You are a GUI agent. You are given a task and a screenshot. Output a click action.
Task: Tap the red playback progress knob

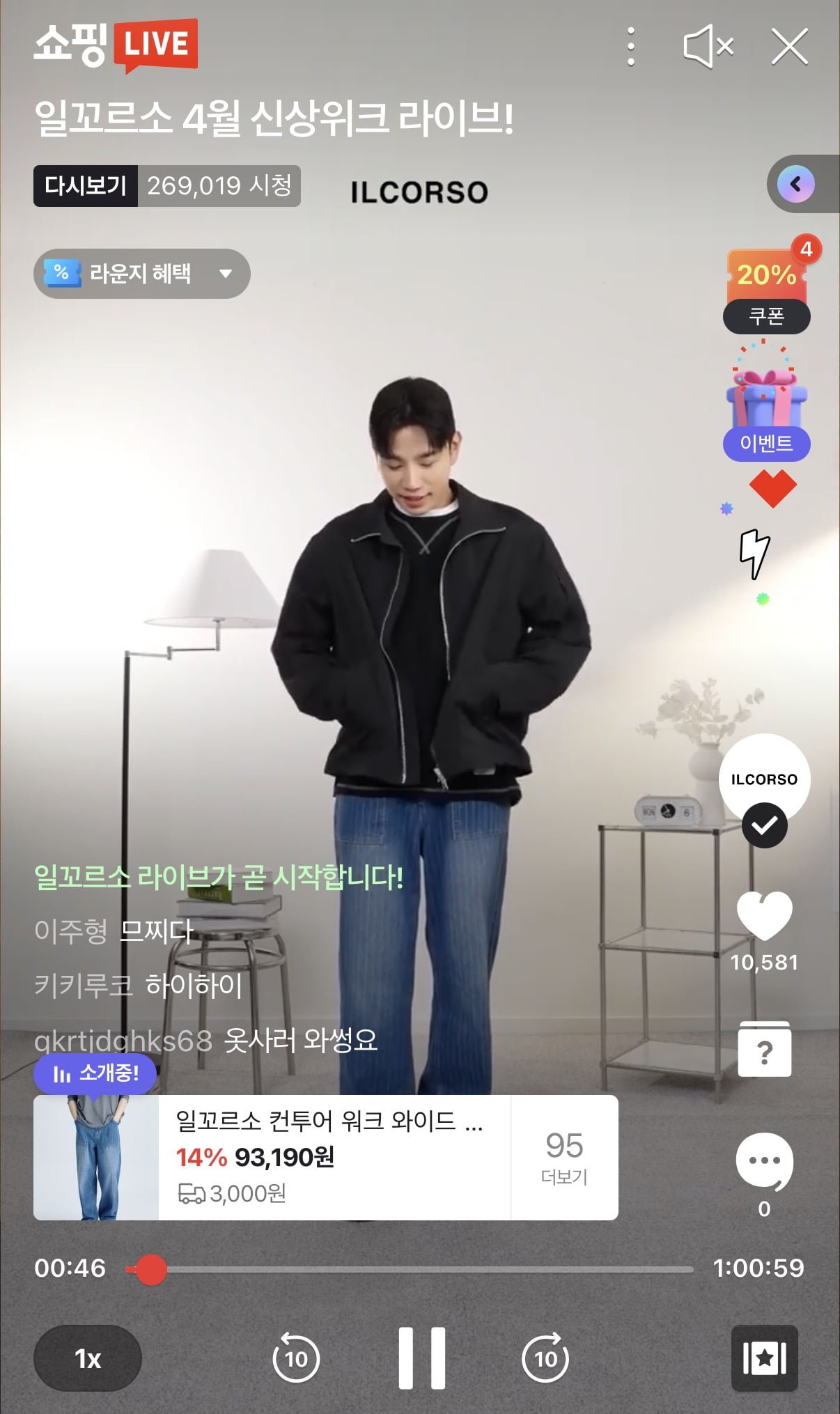click(150, 1269)
